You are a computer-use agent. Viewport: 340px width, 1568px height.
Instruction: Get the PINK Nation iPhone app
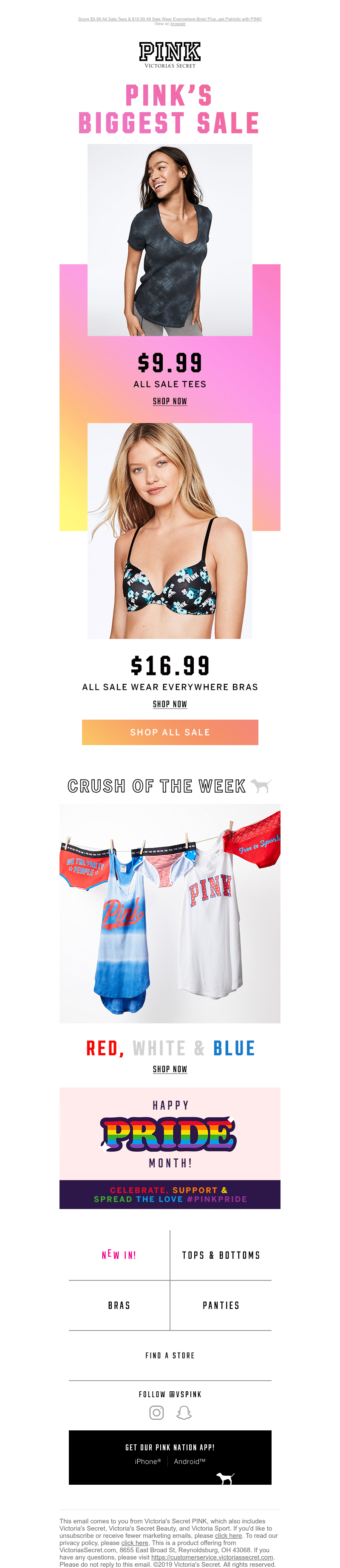pyautogui.click(x=147, y=1461)
